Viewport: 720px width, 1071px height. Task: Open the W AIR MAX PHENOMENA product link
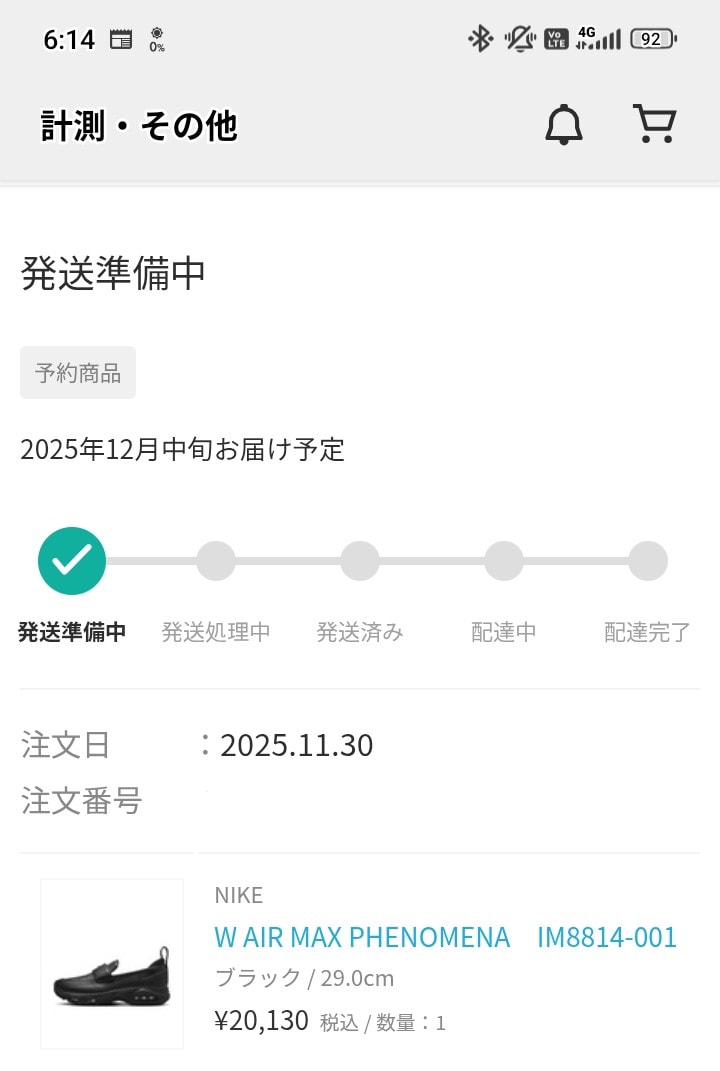pyautogui.click(x=444, y=937)
